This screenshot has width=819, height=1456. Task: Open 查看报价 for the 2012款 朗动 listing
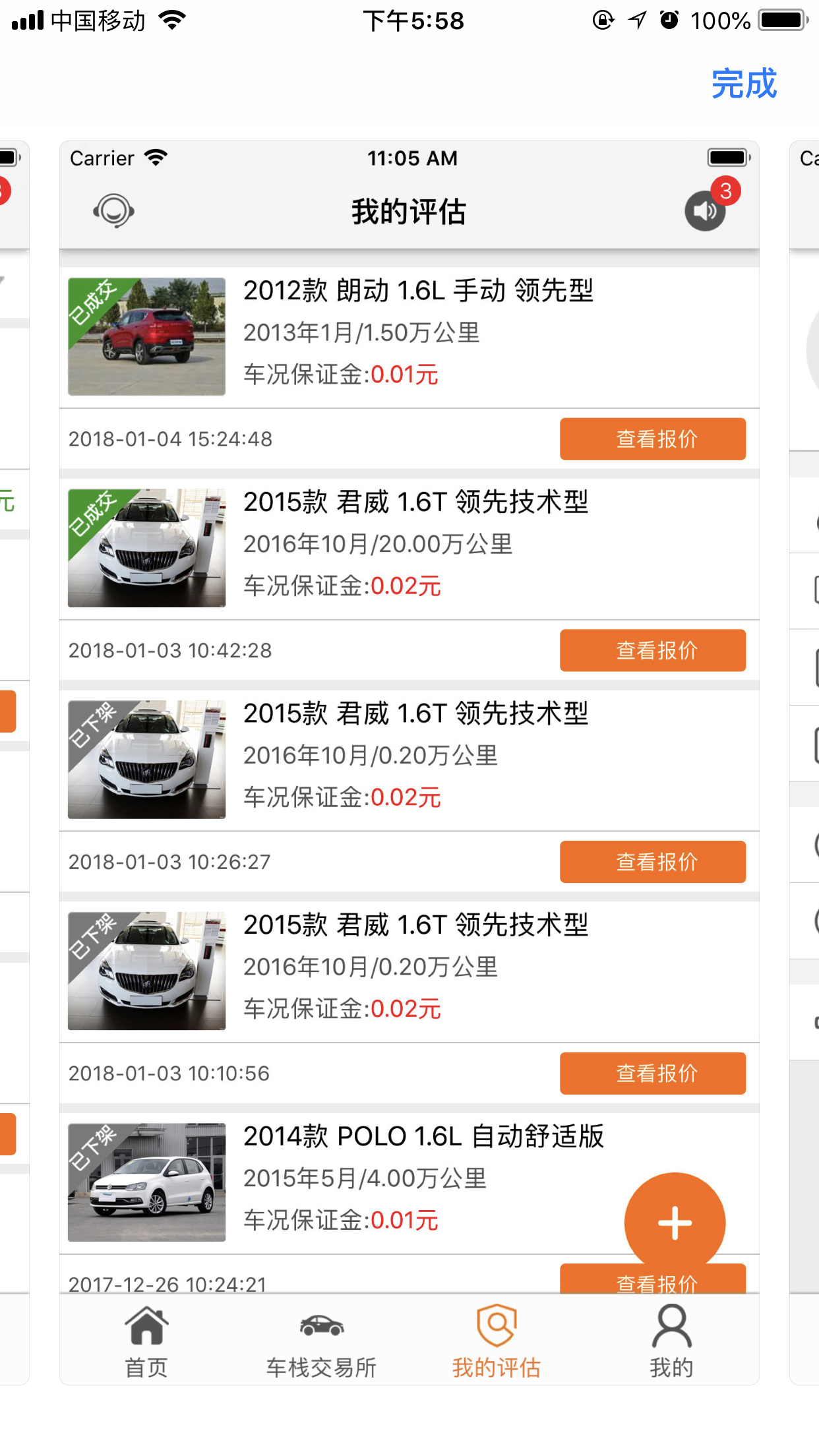(652, 439)
